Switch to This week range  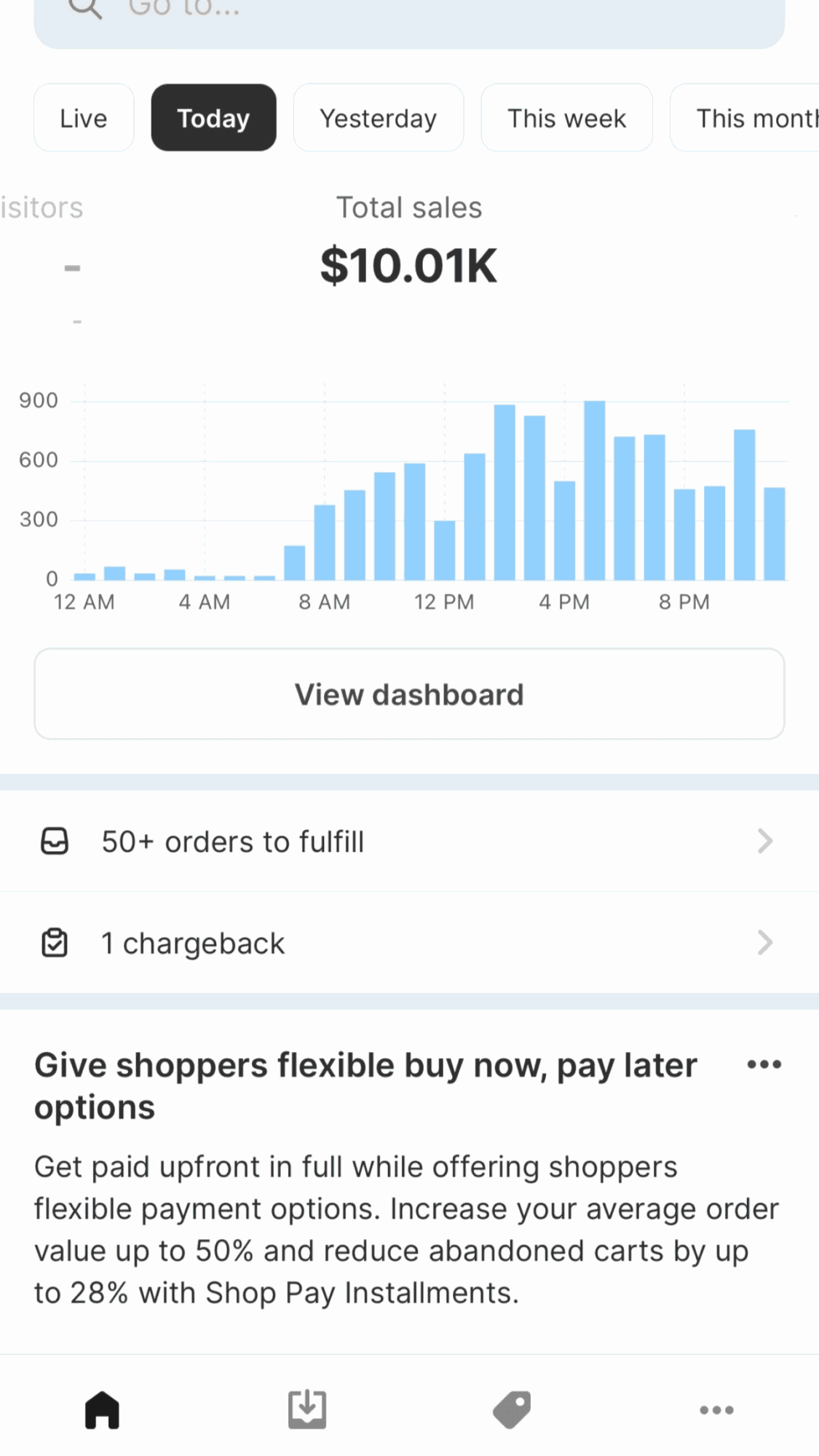566,118
